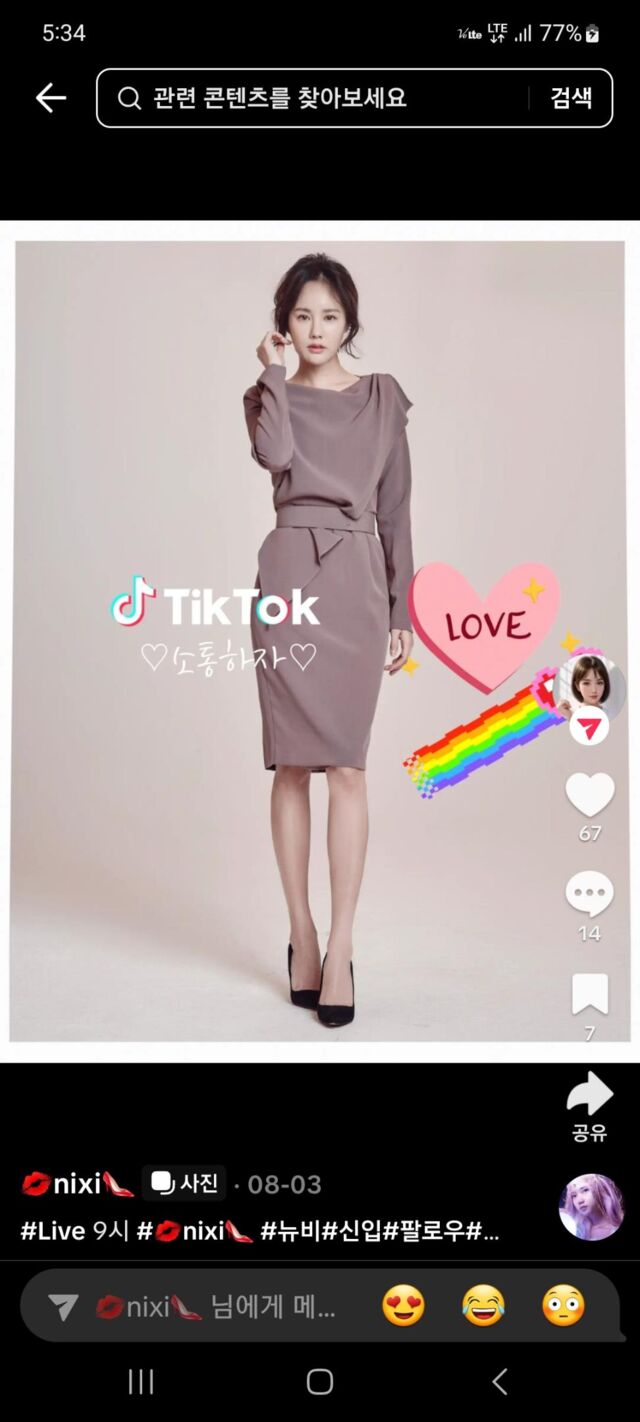Screen dimensions: 640x1422
Task: Tap the system home button
Action: click(320, 1382)
